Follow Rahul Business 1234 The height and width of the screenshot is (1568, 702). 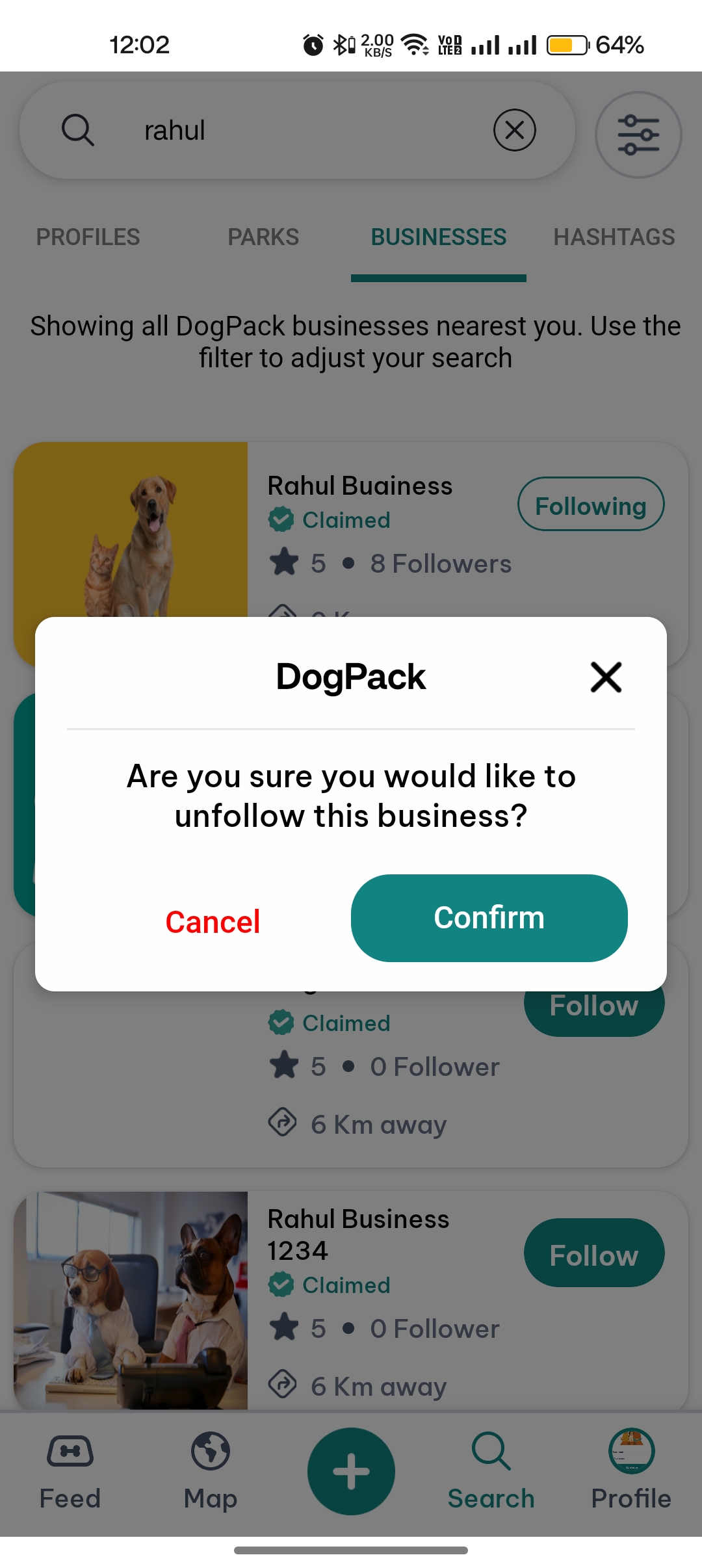pyautogui.click(x=593, y=1253)
